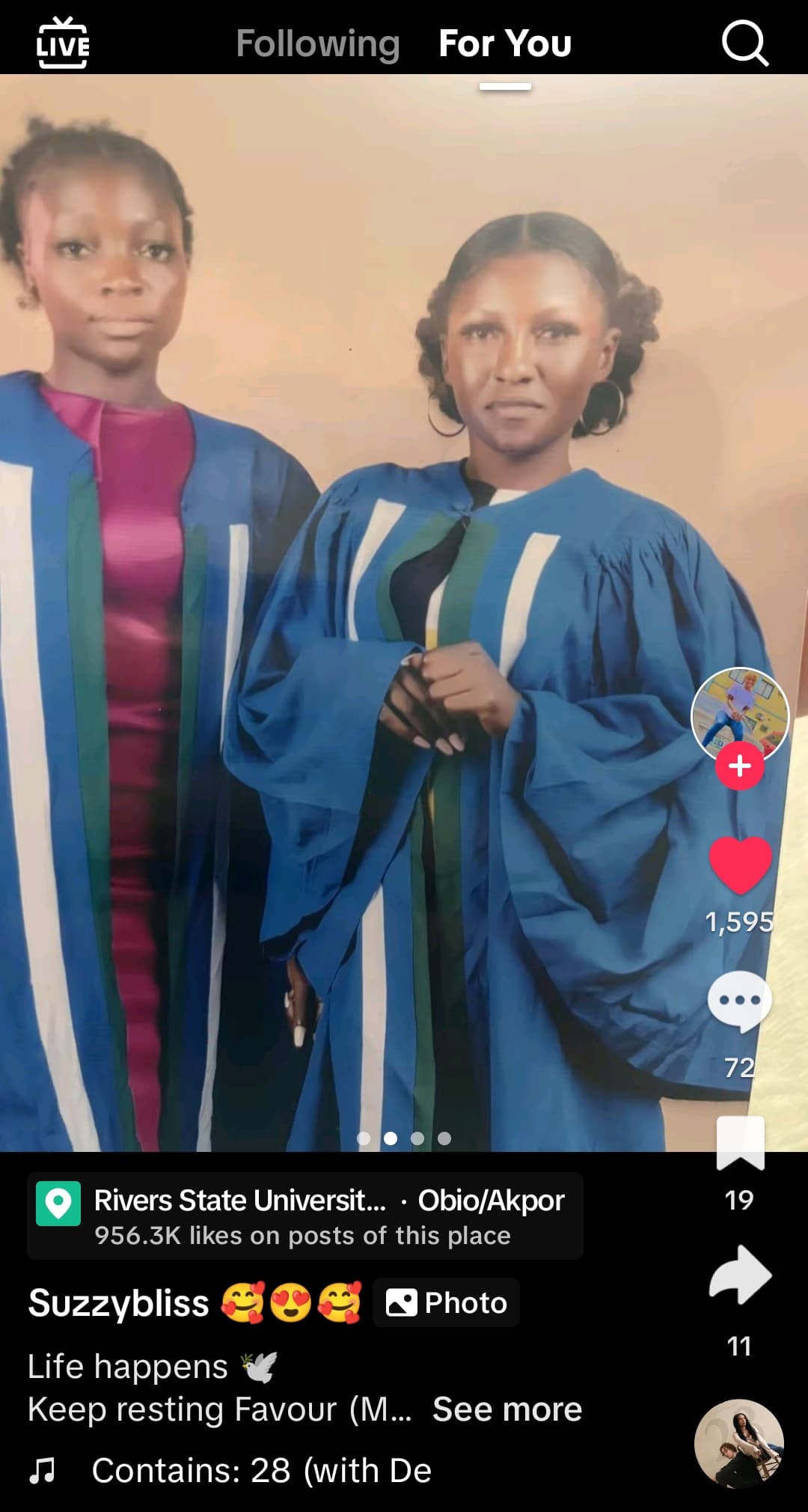Select the For You tab
Viewport: 808px width, 1512px height.
pos(505,43)
